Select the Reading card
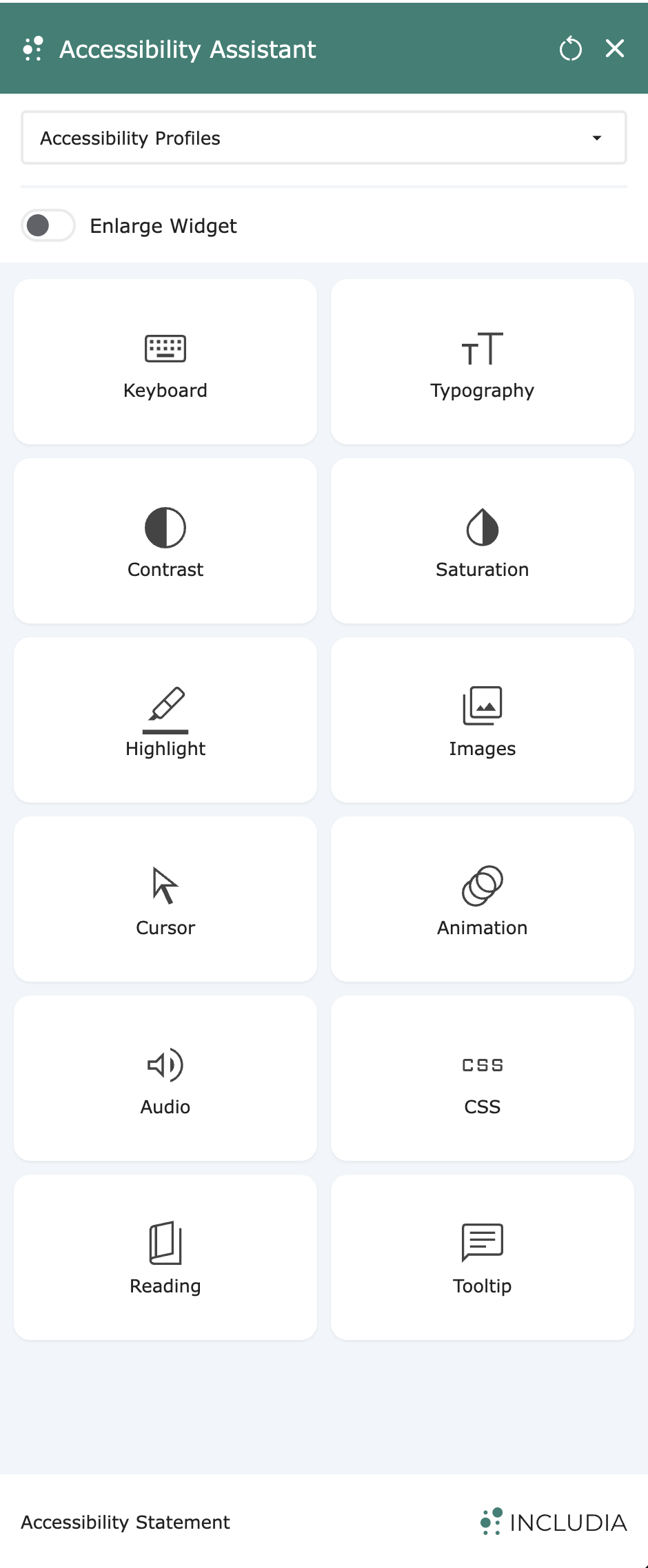 point(165,1257)
